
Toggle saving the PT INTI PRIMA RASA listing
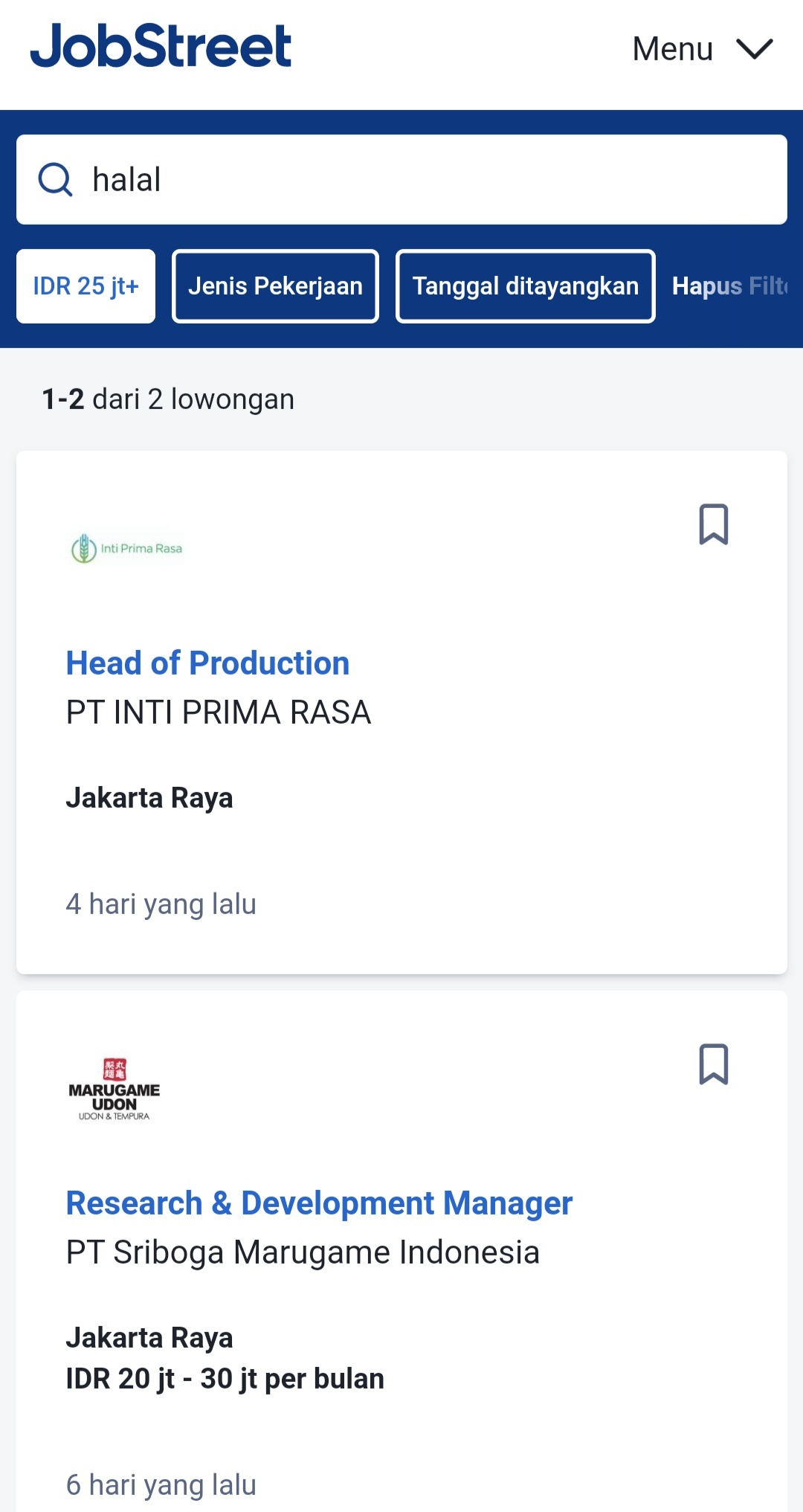coord(714,526)
